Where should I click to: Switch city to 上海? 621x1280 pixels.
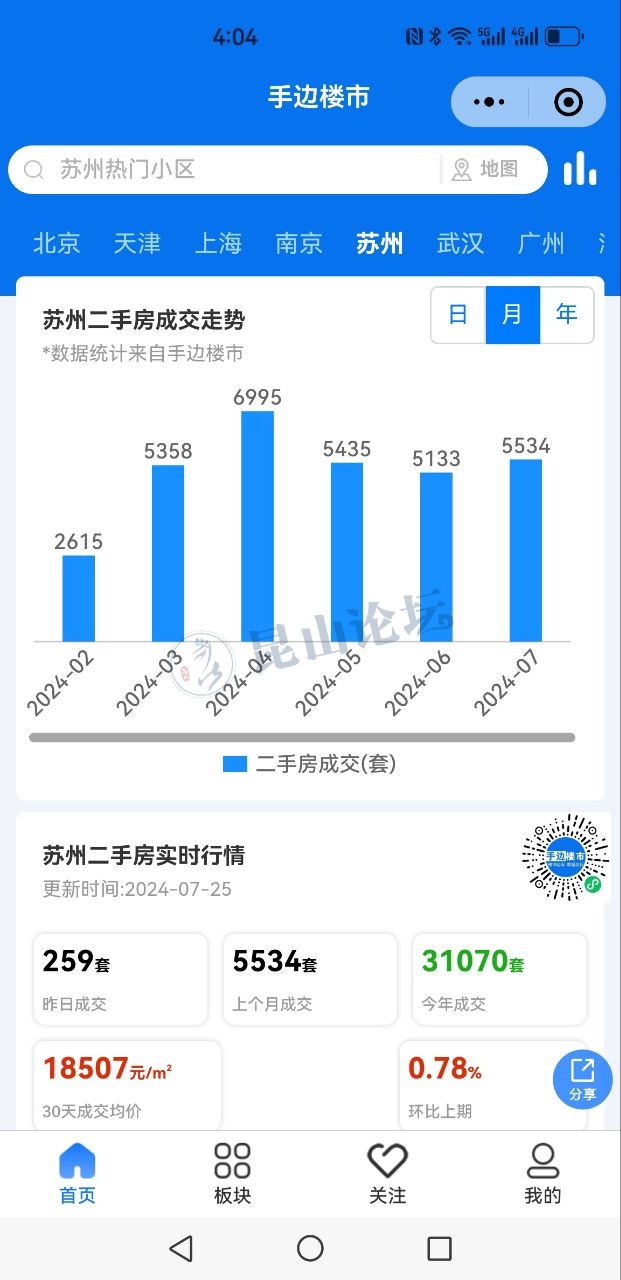pos(218,243)
